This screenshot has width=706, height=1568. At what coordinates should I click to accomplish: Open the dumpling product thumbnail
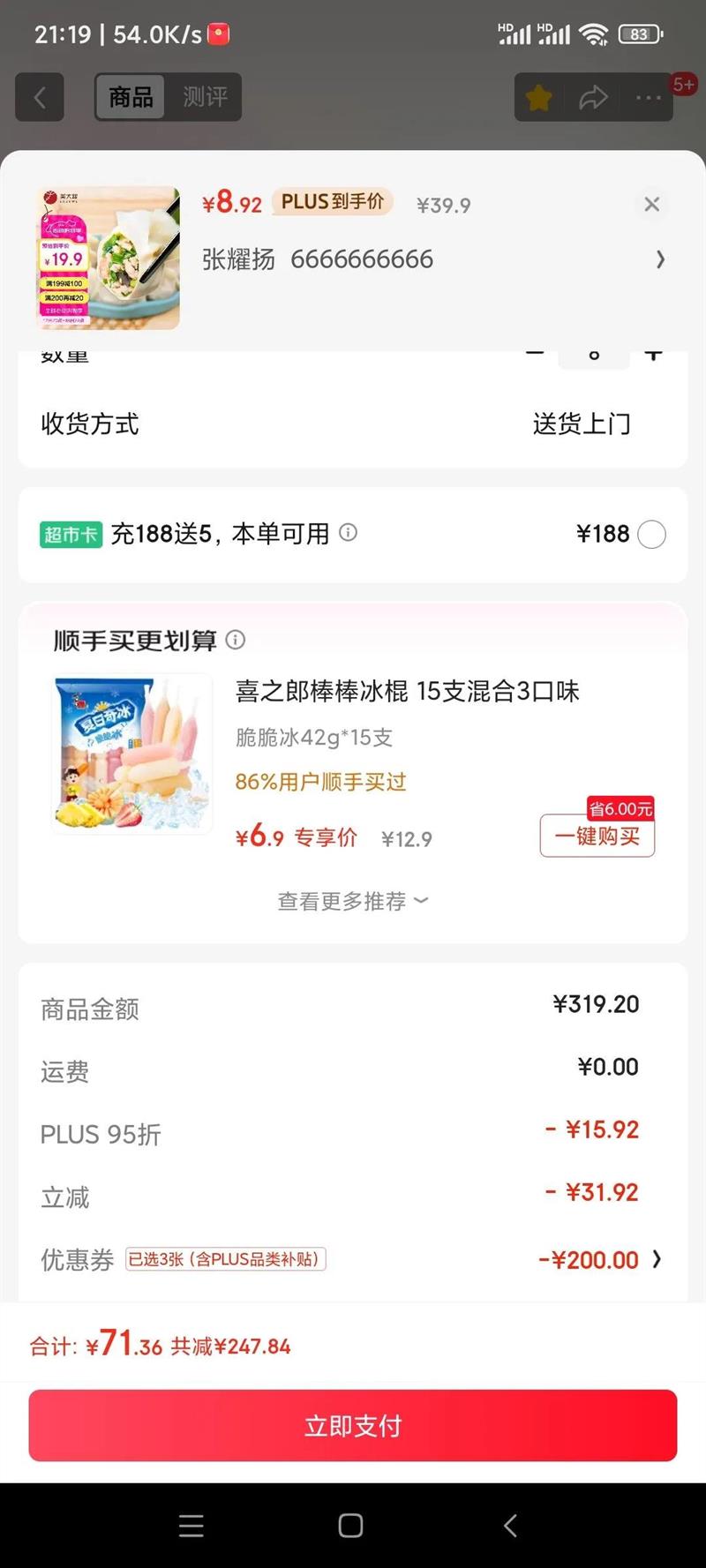pyautogui.click(x=109, y=258)
